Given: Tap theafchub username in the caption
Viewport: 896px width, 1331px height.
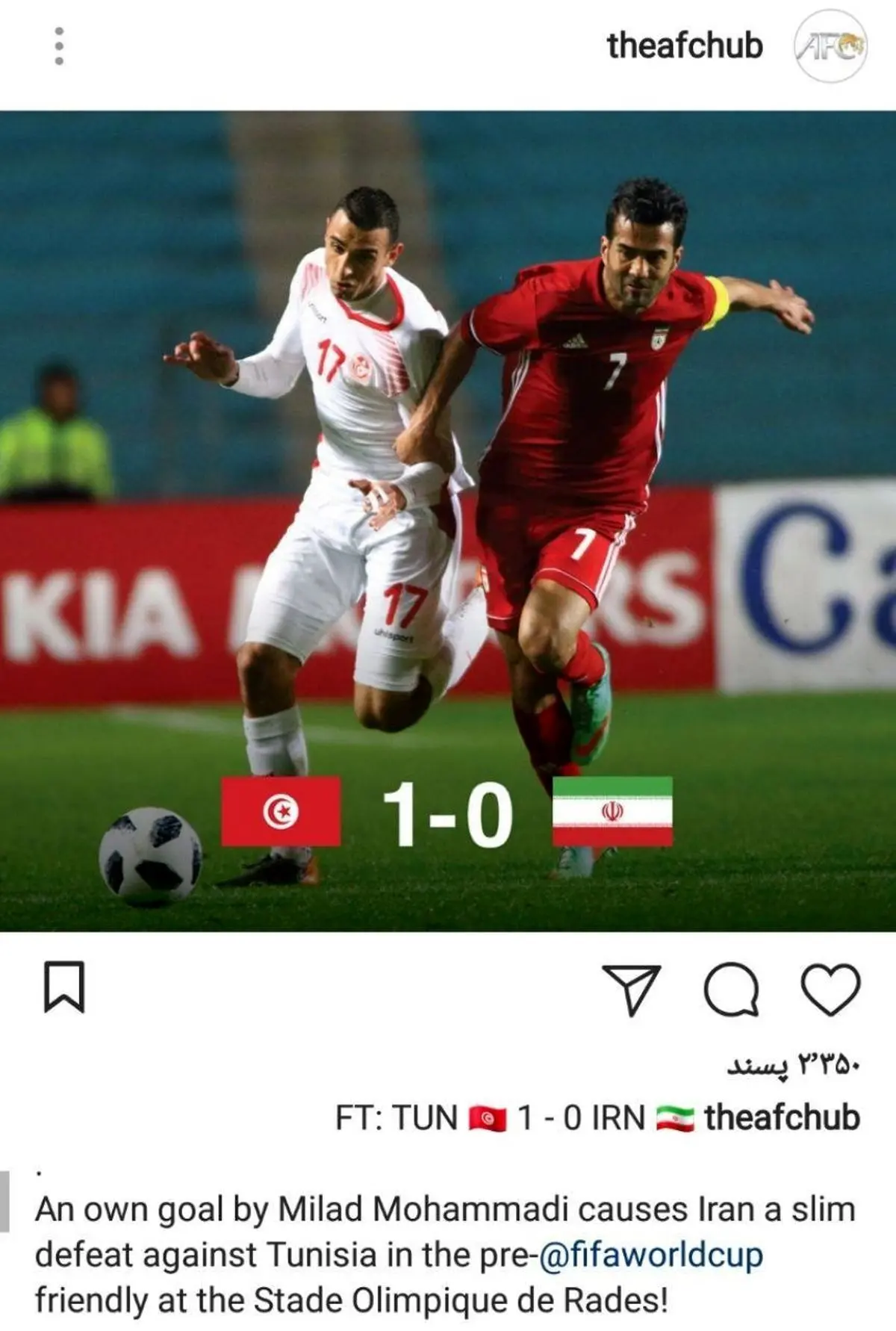Looking at the screenshot, I should (x=782, y=1117).
